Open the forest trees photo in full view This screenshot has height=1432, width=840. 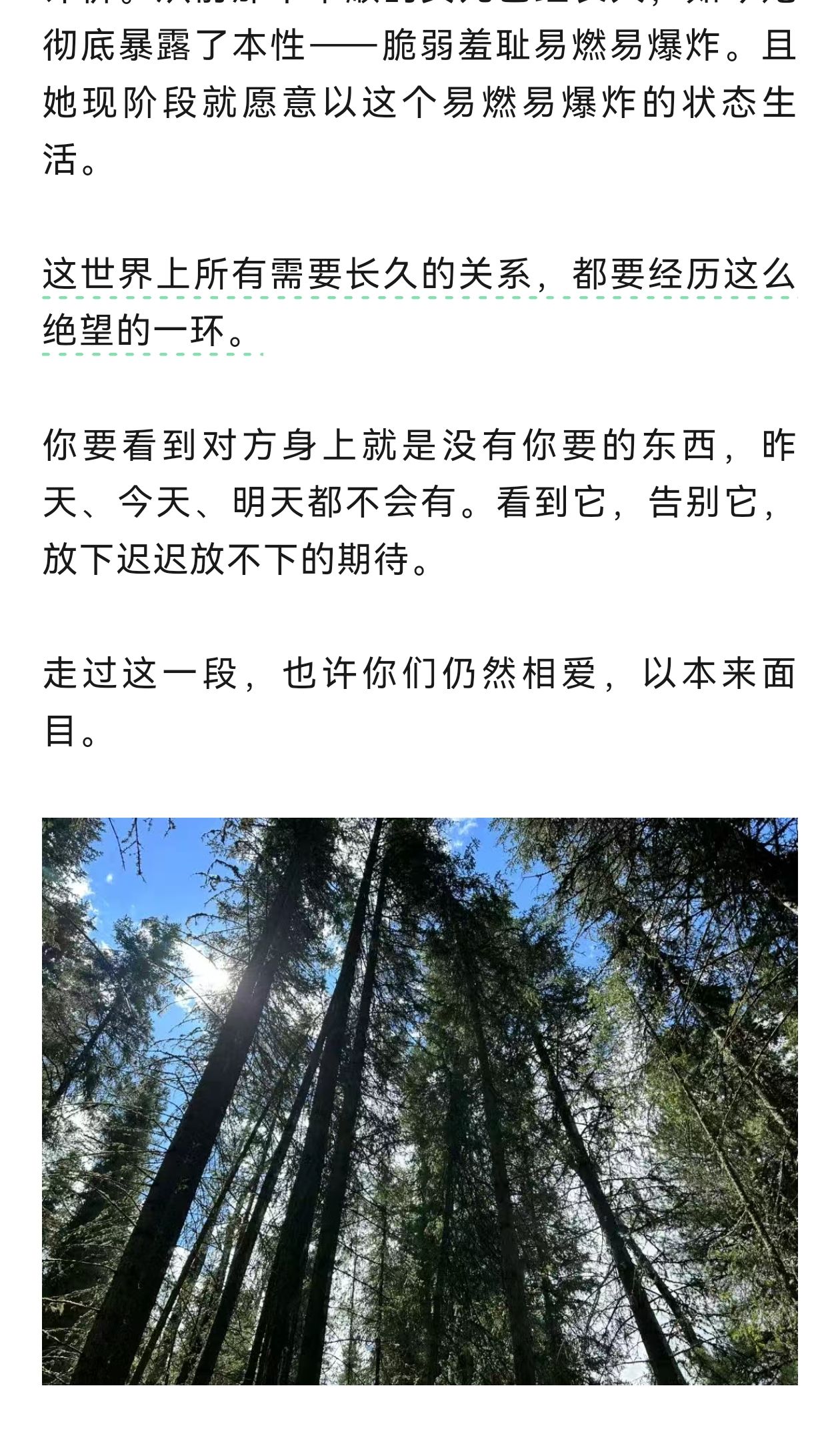tap(420, 1101)
